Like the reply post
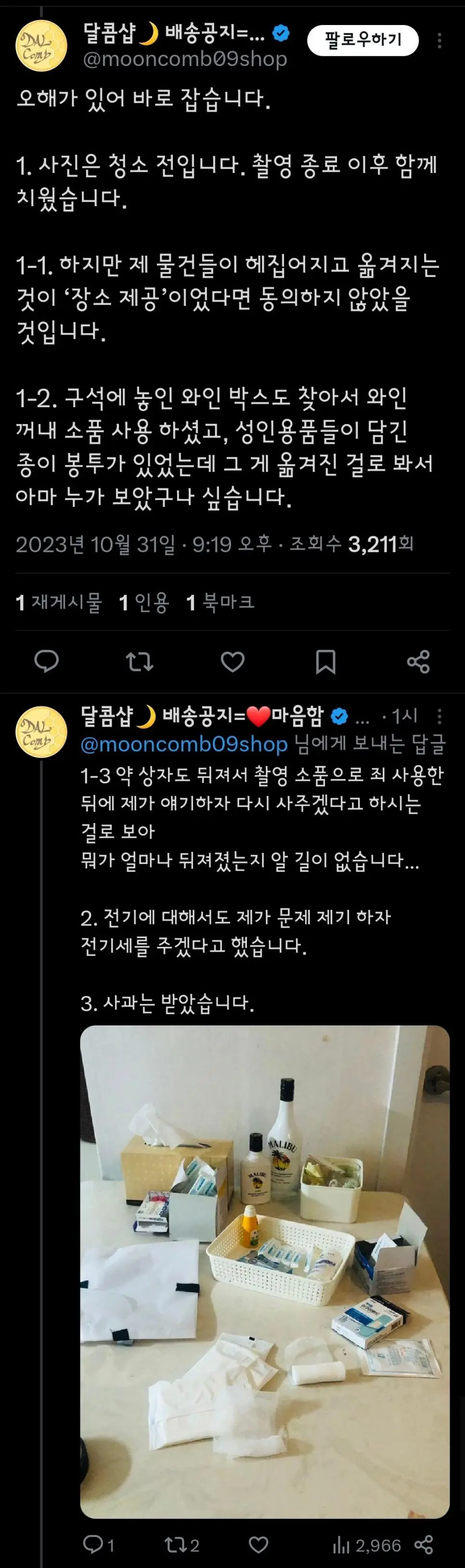The height and width of the screenshot is (1568, 465). pyautogui.click(x=259, y=1545)
